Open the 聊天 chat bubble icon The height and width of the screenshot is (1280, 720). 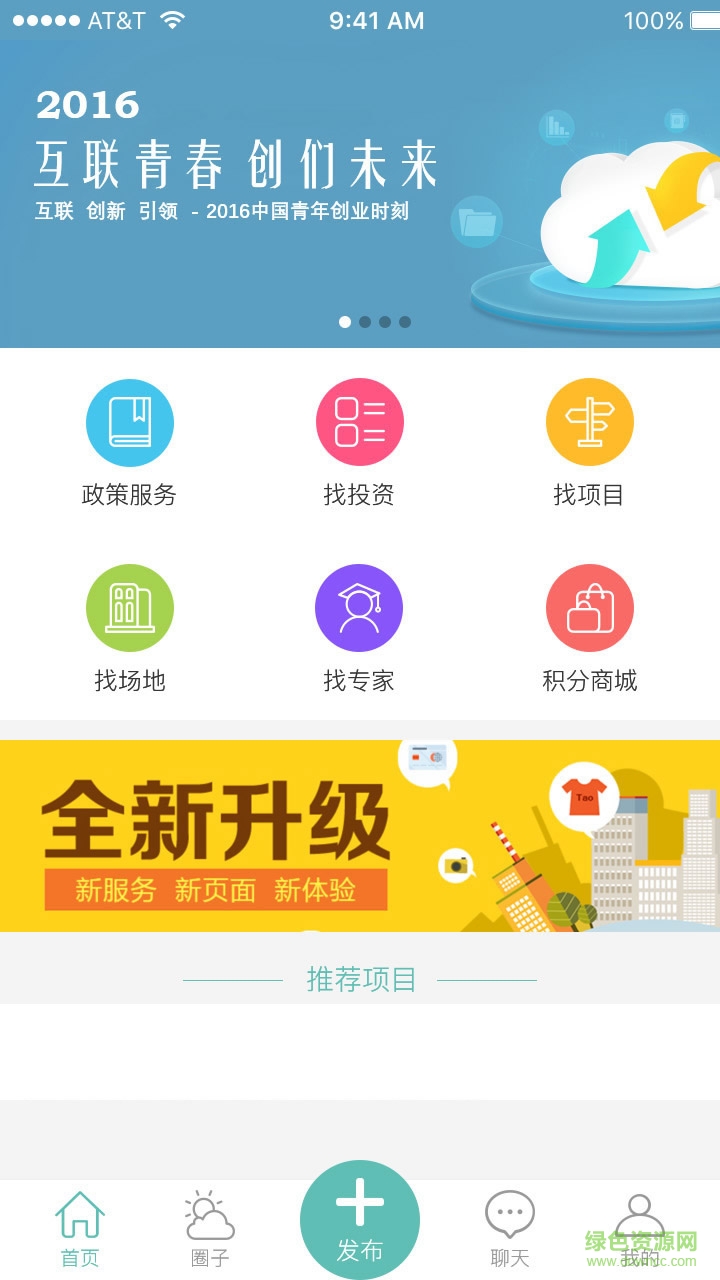(x=508, y=1213)
